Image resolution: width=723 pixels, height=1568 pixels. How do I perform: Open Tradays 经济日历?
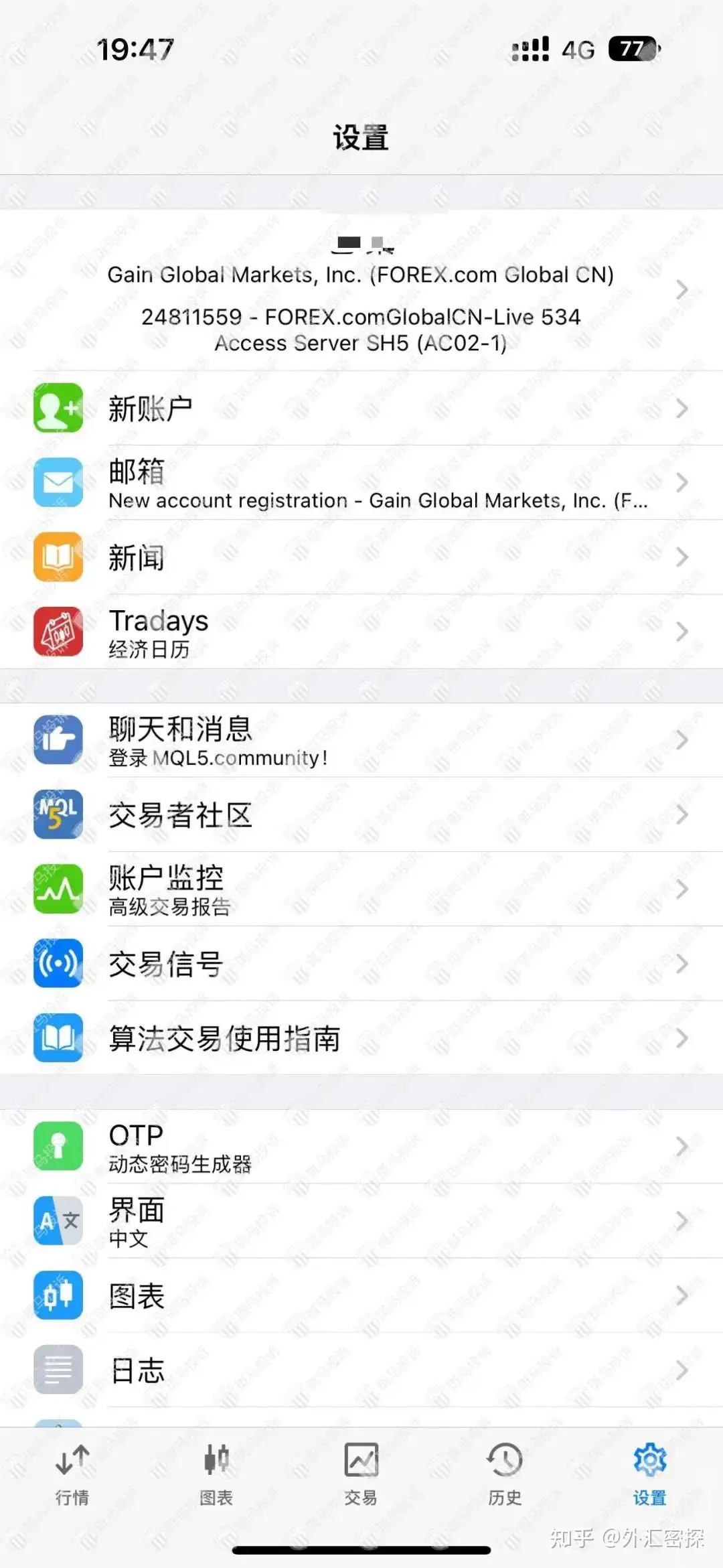361,632
